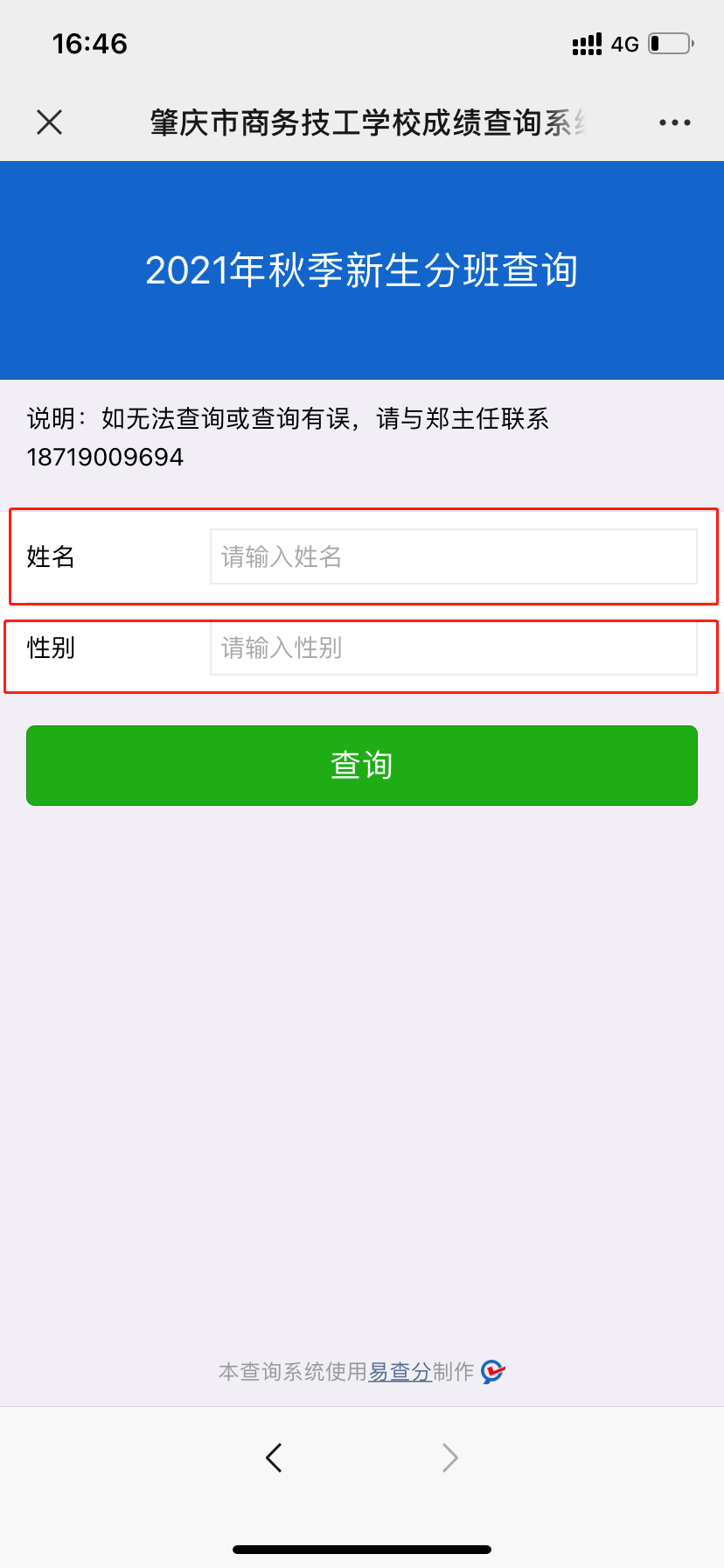Close the webpage with the X icon

[50, 122]
